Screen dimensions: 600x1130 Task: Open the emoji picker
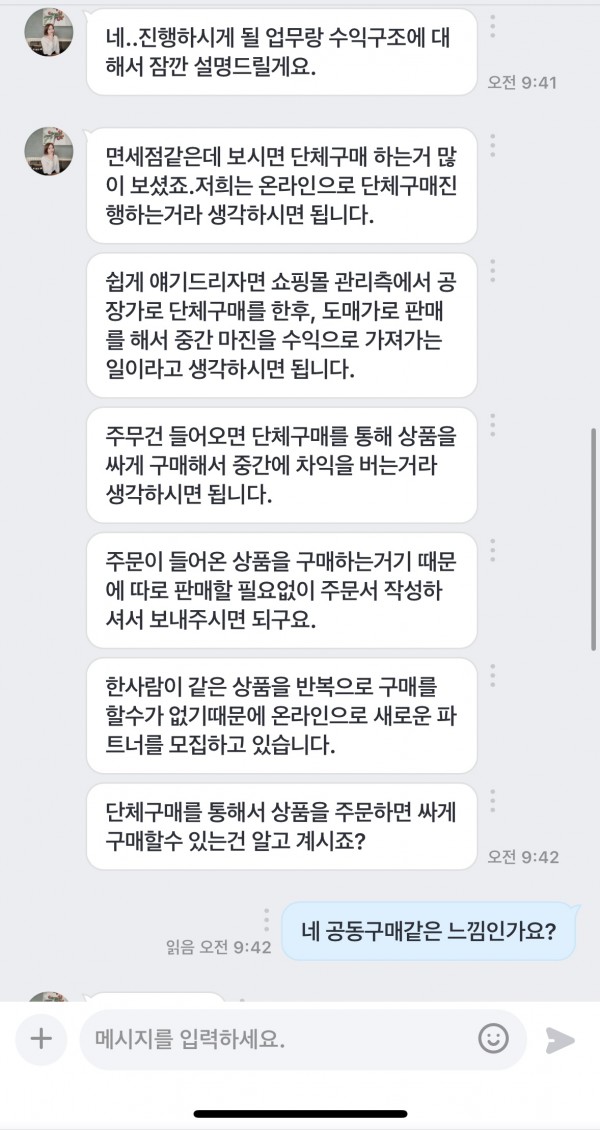[493, 1039]
